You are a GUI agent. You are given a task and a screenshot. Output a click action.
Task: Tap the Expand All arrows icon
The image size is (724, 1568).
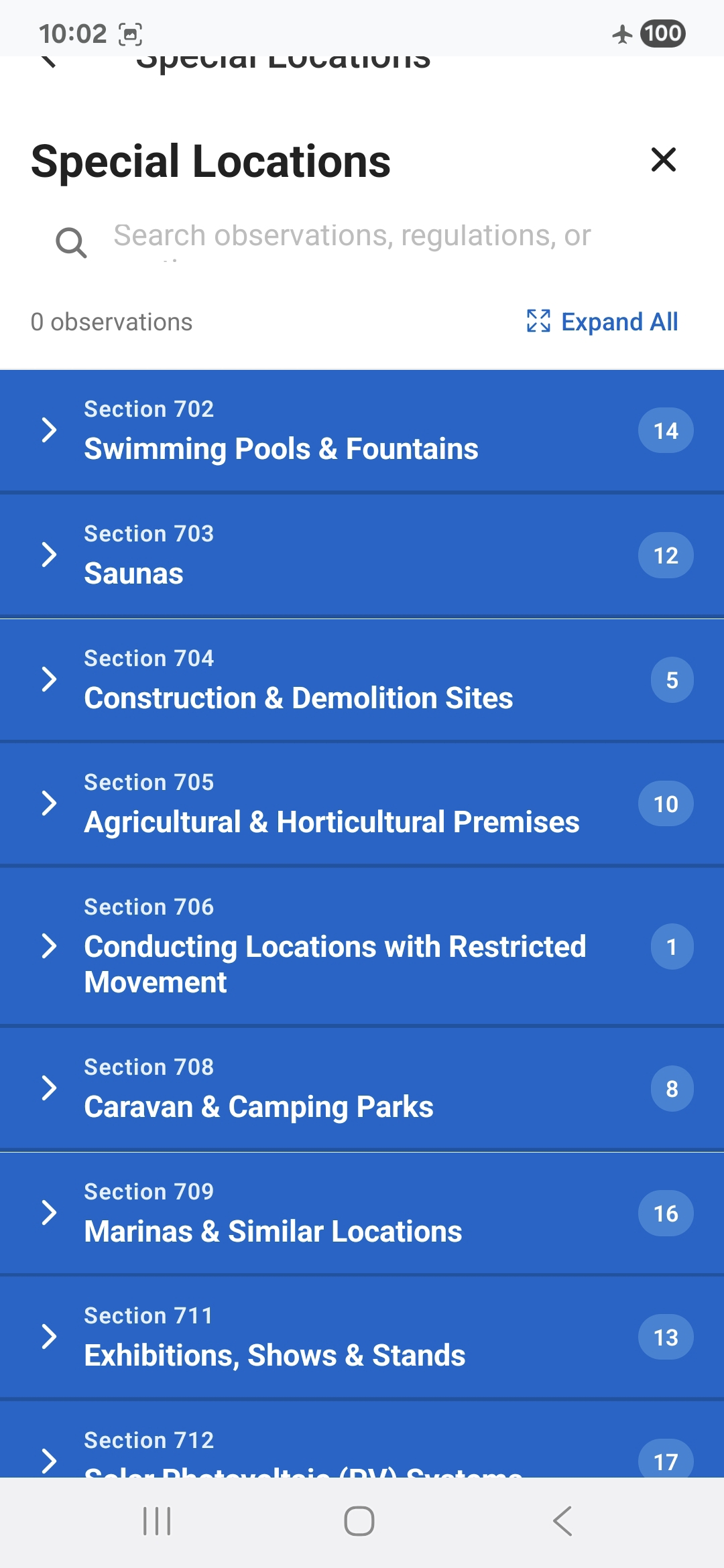click(x=538, y=322)
